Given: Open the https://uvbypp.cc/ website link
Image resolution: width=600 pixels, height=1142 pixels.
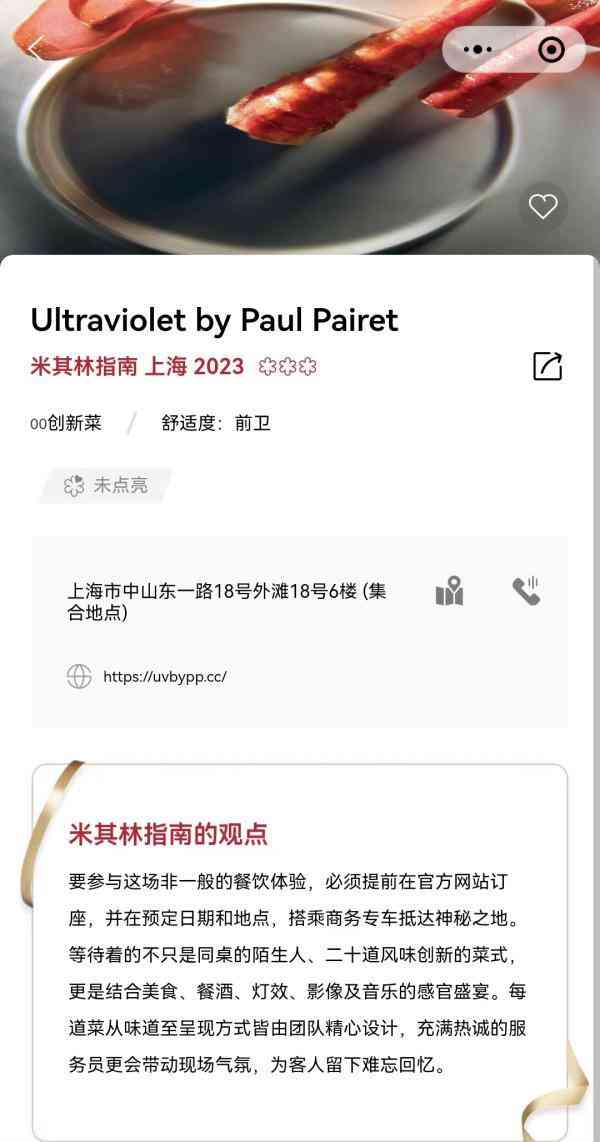Looking at the screenshot, I should [x=164, y=676].
